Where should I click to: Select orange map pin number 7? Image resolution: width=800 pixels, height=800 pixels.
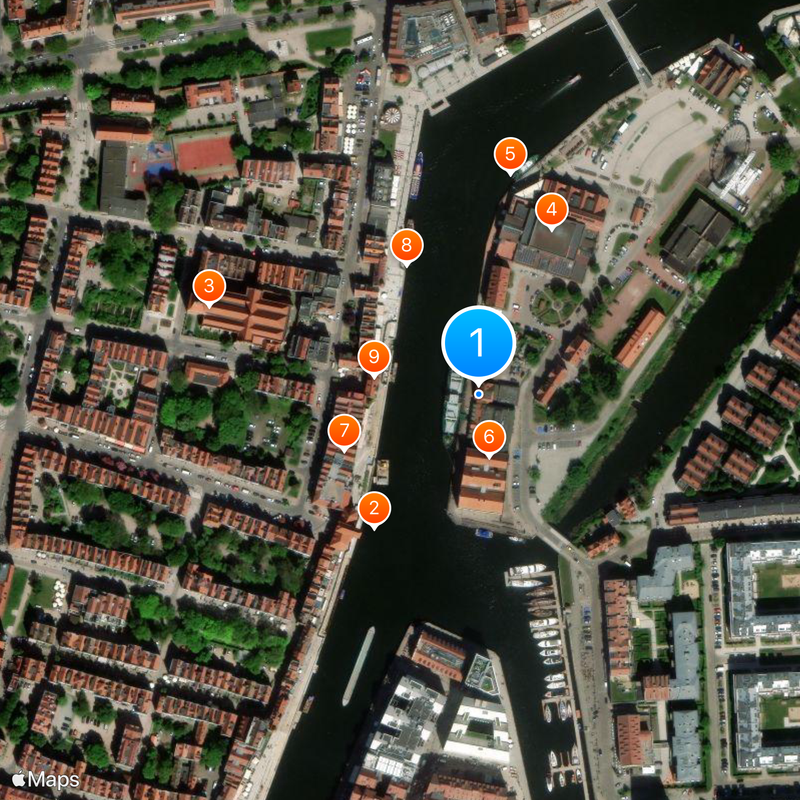point(344,431)
